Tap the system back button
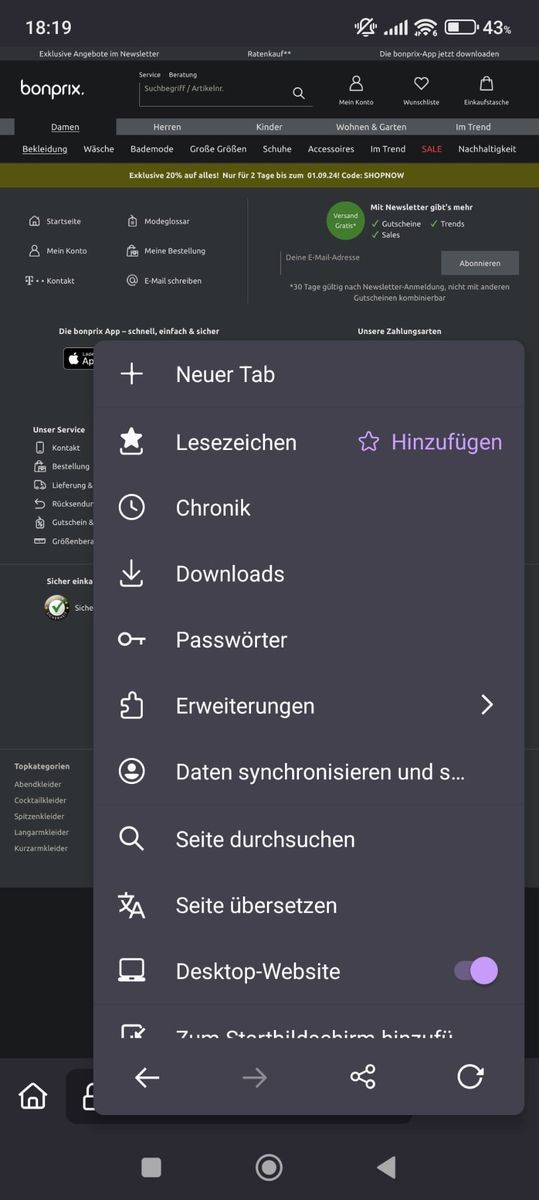The height and width of the screenshot is (1200, 539). click(386, 1167)
